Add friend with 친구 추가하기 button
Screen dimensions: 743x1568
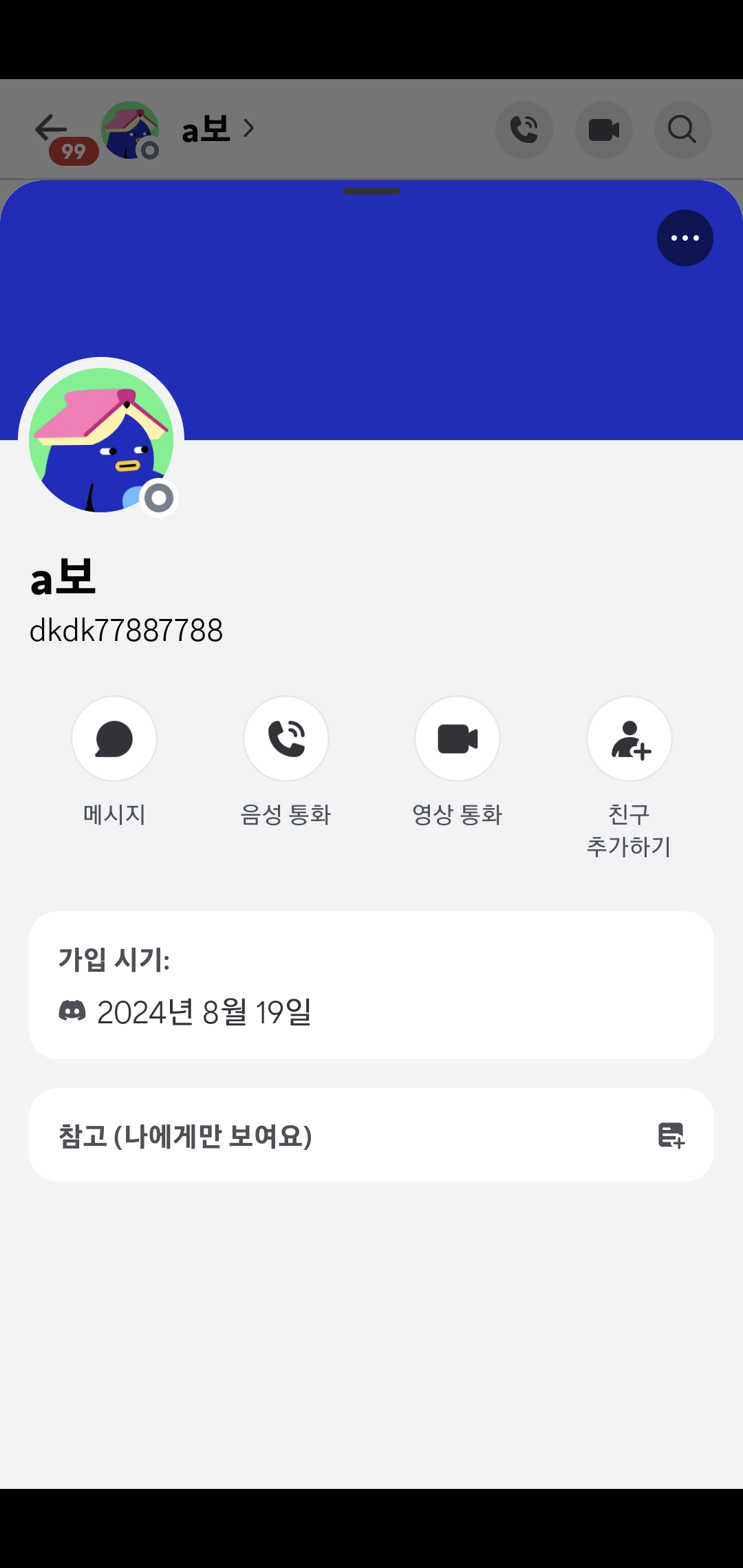629,739
